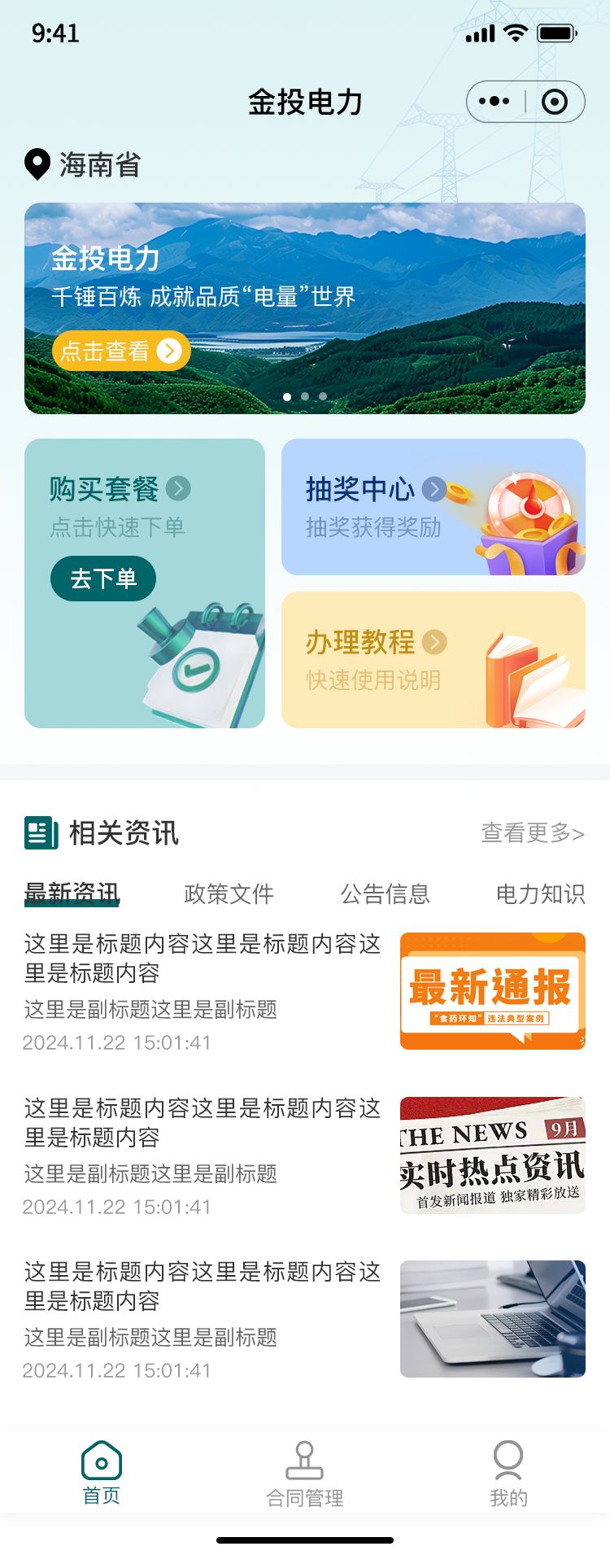This screenshot has width=610, height=1568.
Task: Switch to the 我的 tab
Action: coord(508,1474)
